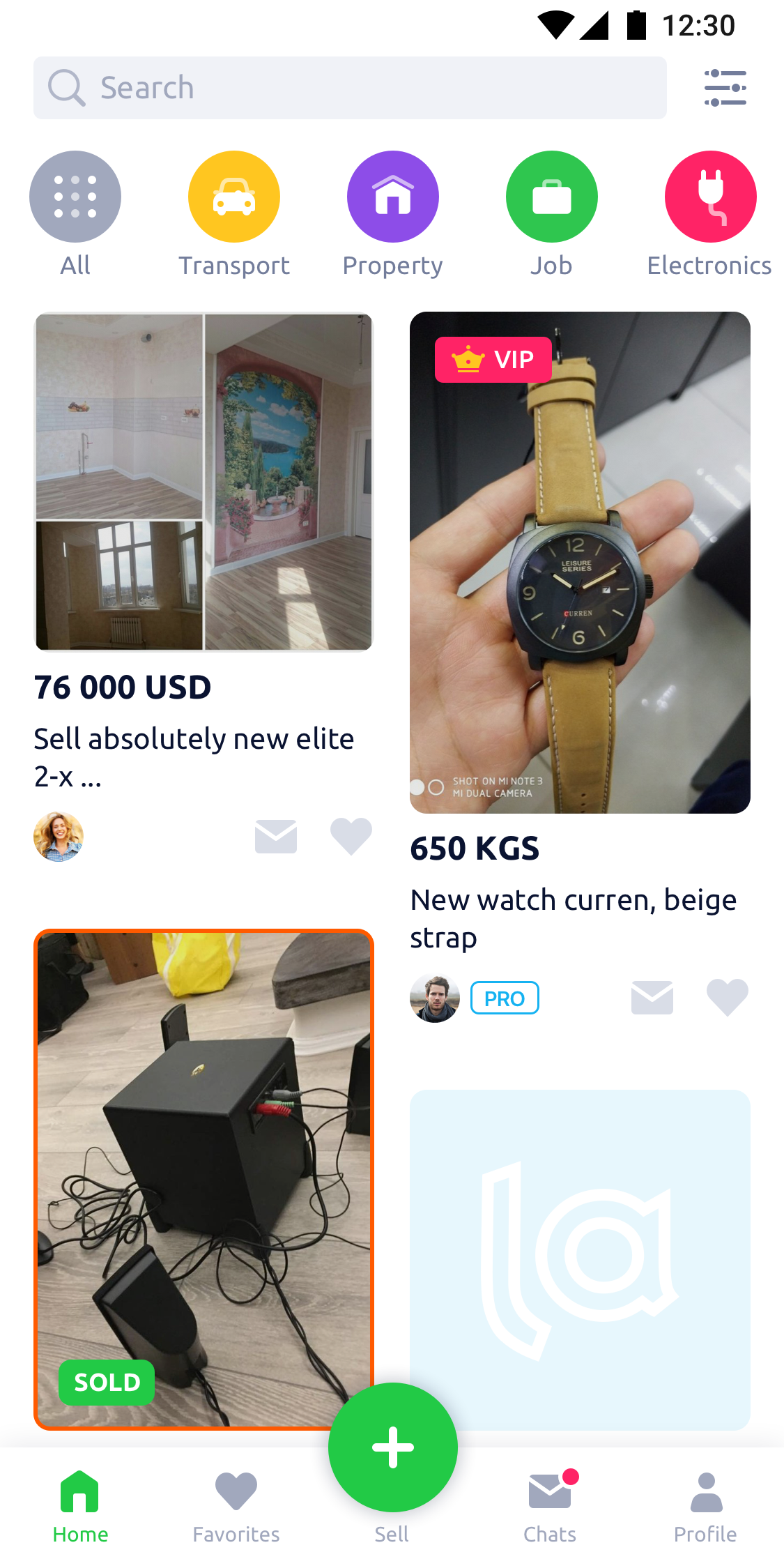Open the VIP Curren watch listing
This screenshot has height=1552, width=784.
580,563
